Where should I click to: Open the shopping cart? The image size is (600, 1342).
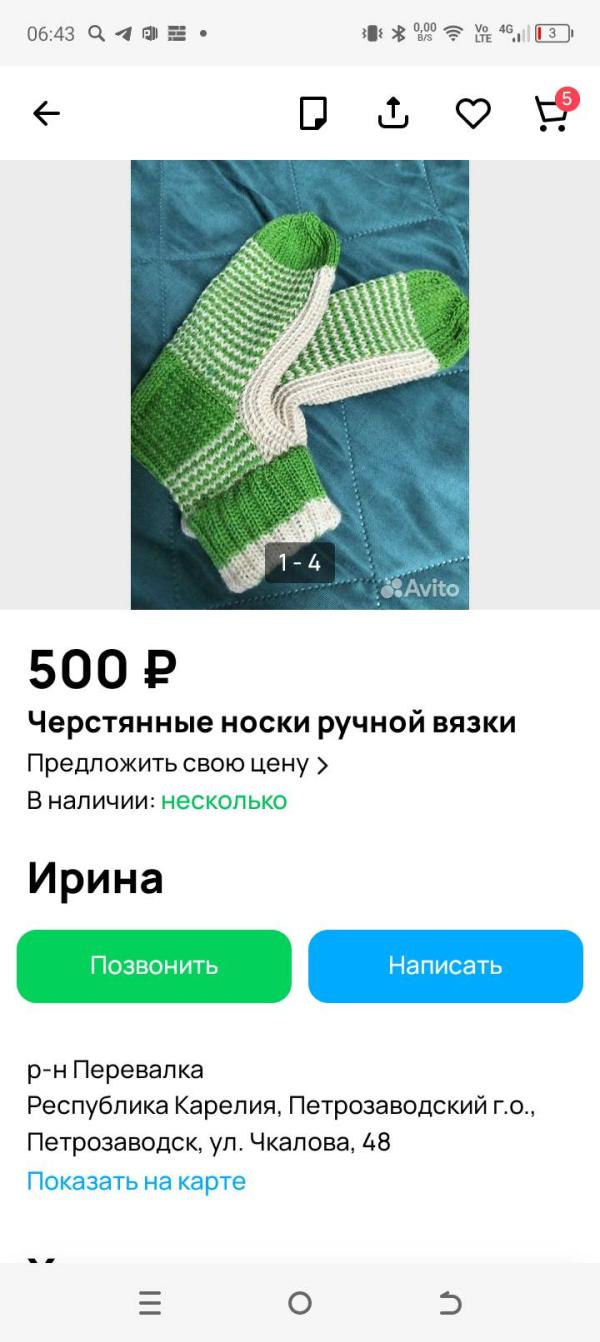pyautogui.click(x=551, y=113)
